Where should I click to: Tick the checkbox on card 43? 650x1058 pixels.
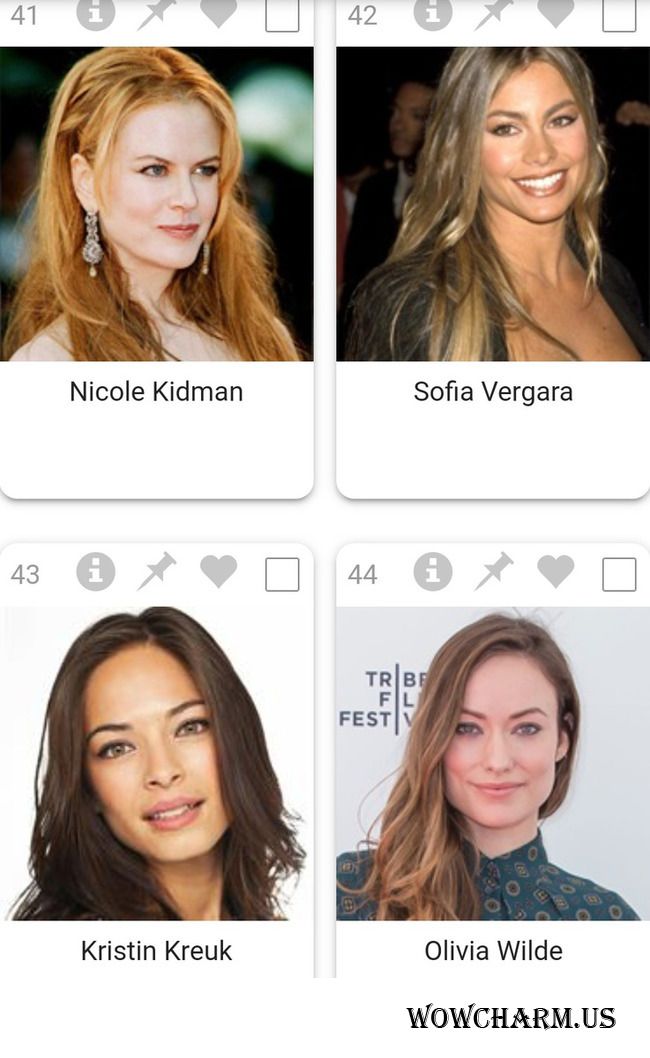pos(282,574)
